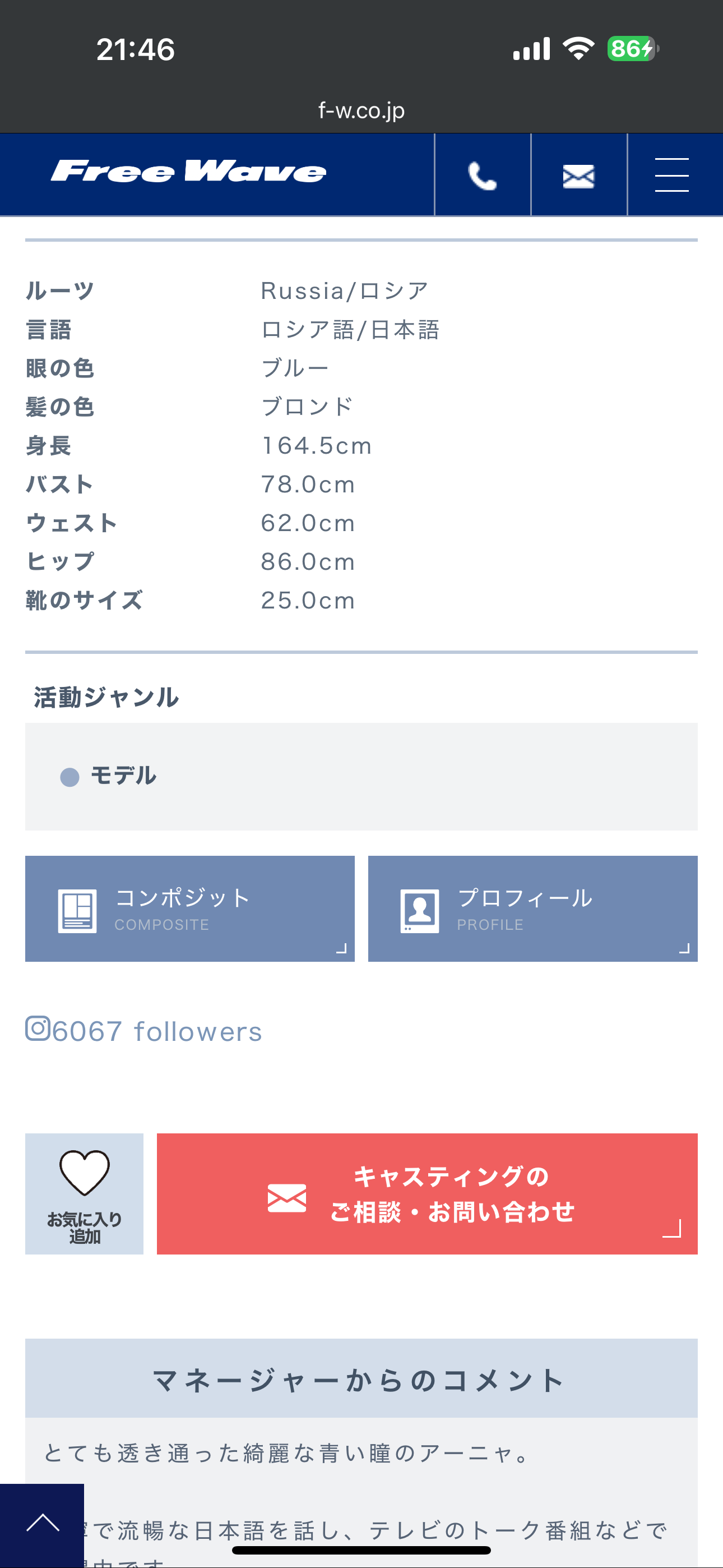Go to Free Wave home via logo
The height and width of the screenshot is (1568, 723).
coord(189,172)
